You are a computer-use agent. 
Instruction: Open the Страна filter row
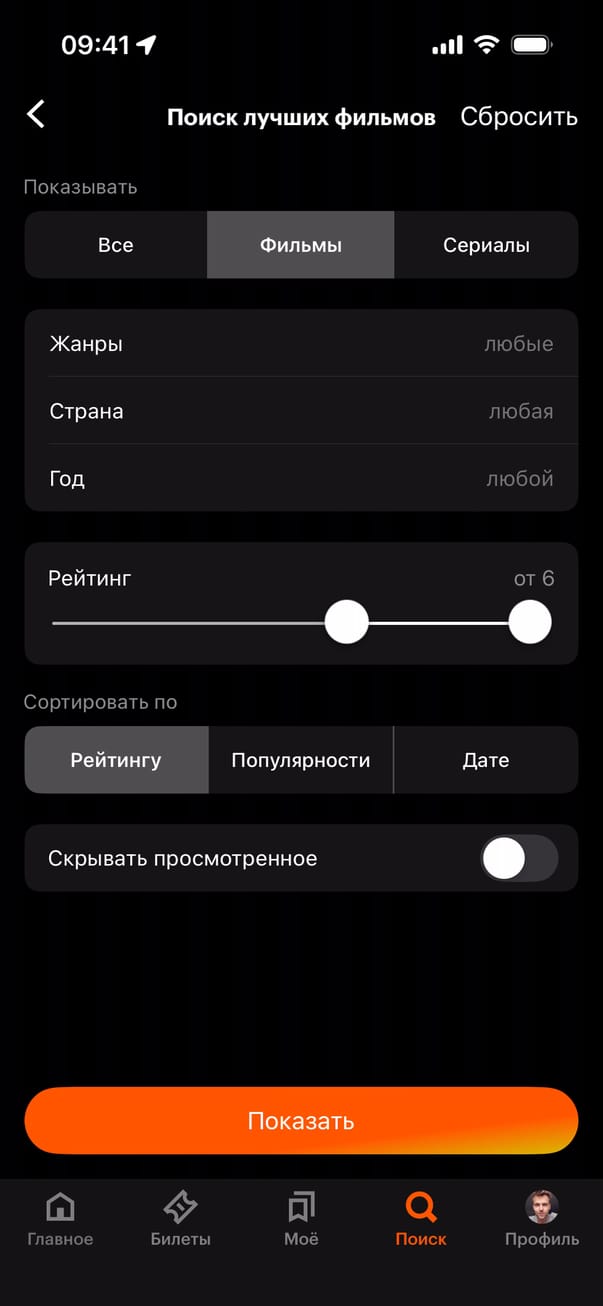300,411
